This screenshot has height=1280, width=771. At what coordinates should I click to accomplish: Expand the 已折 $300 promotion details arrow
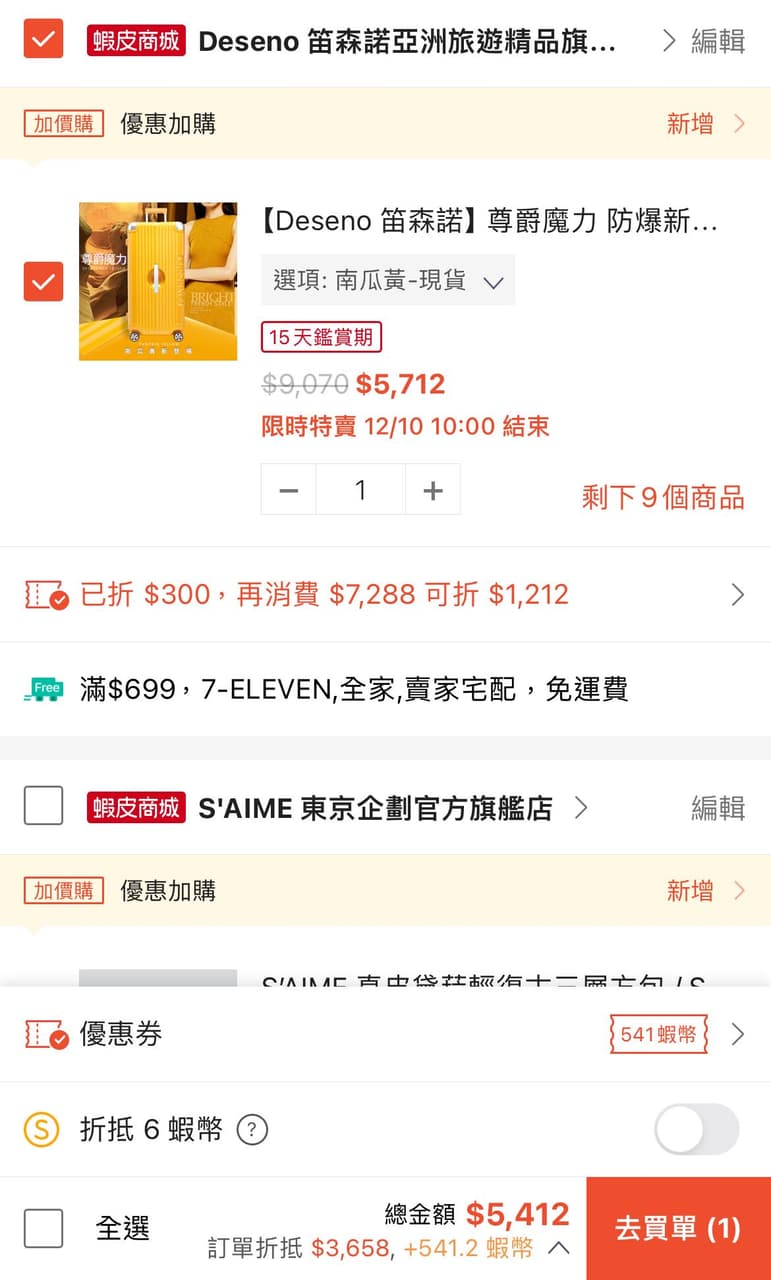[x=738, y=594]
